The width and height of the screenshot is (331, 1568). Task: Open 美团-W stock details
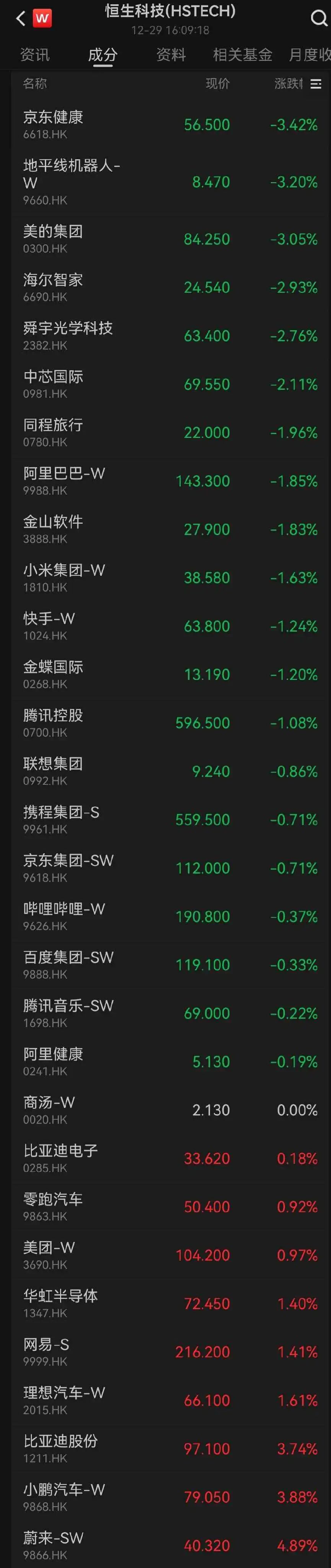(165, 1254)
